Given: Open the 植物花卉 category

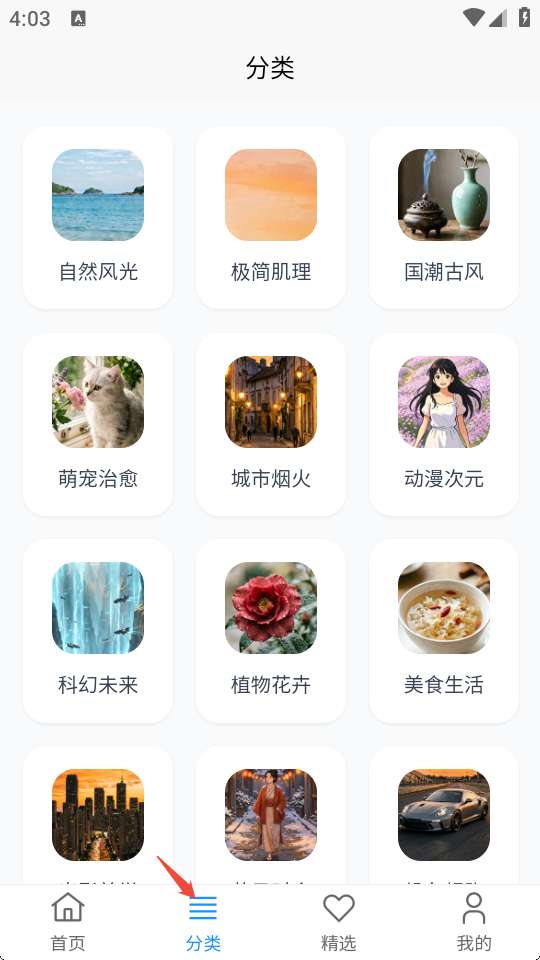Looking at the screenshot, I should pyautogui.click(x=271, y=631).
